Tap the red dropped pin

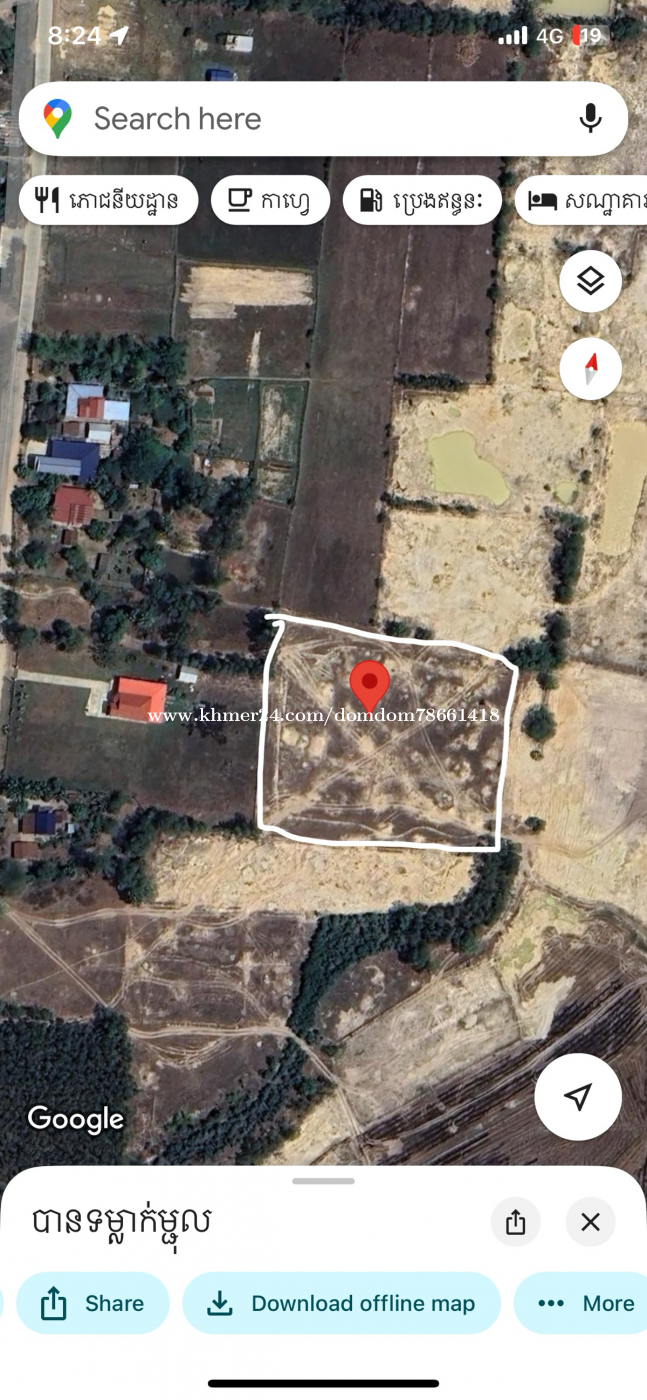click(370, 686)
